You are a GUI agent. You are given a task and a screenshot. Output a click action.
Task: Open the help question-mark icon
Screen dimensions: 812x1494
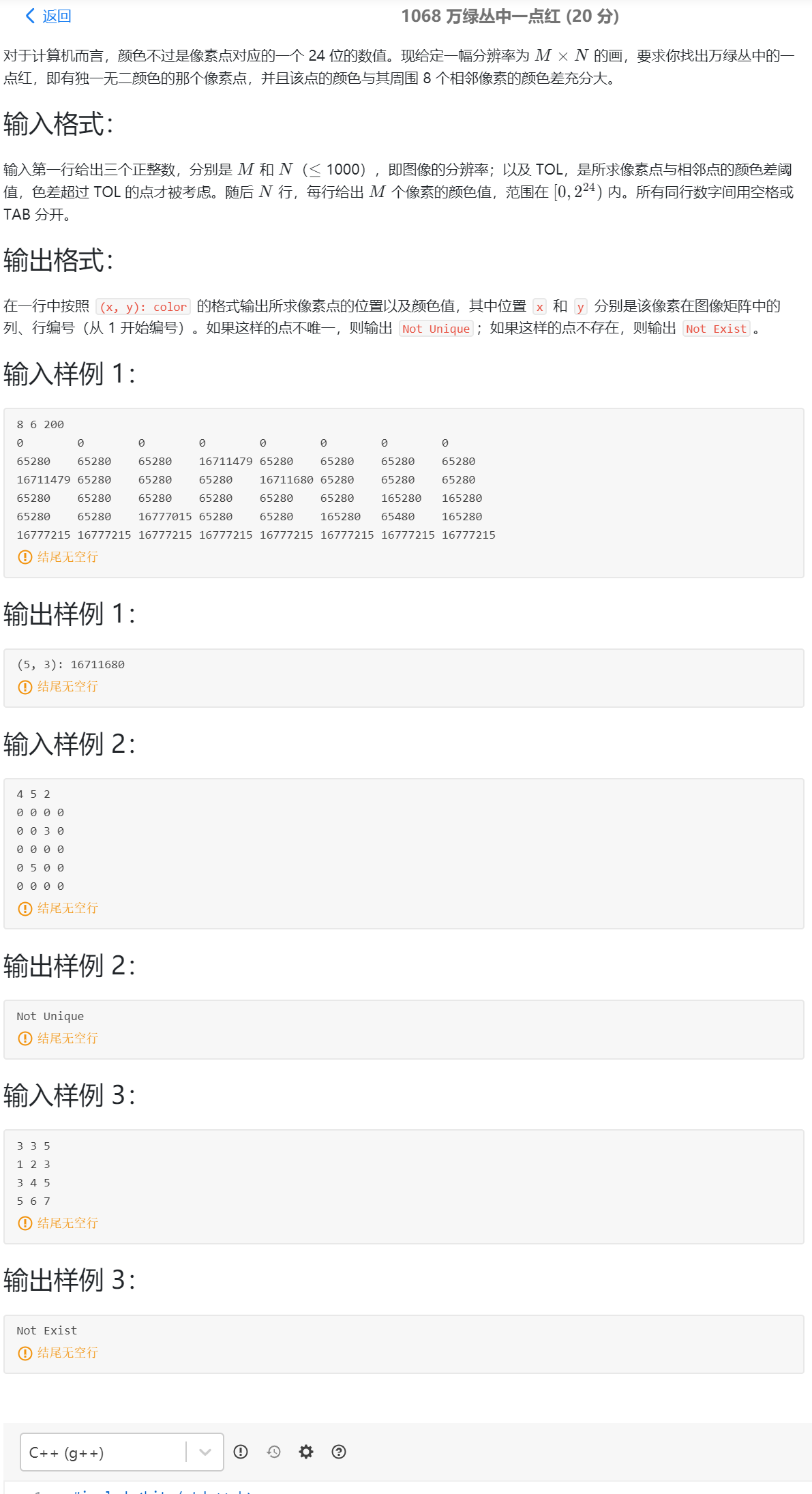pyautogui.click(x=338, y=1452)
